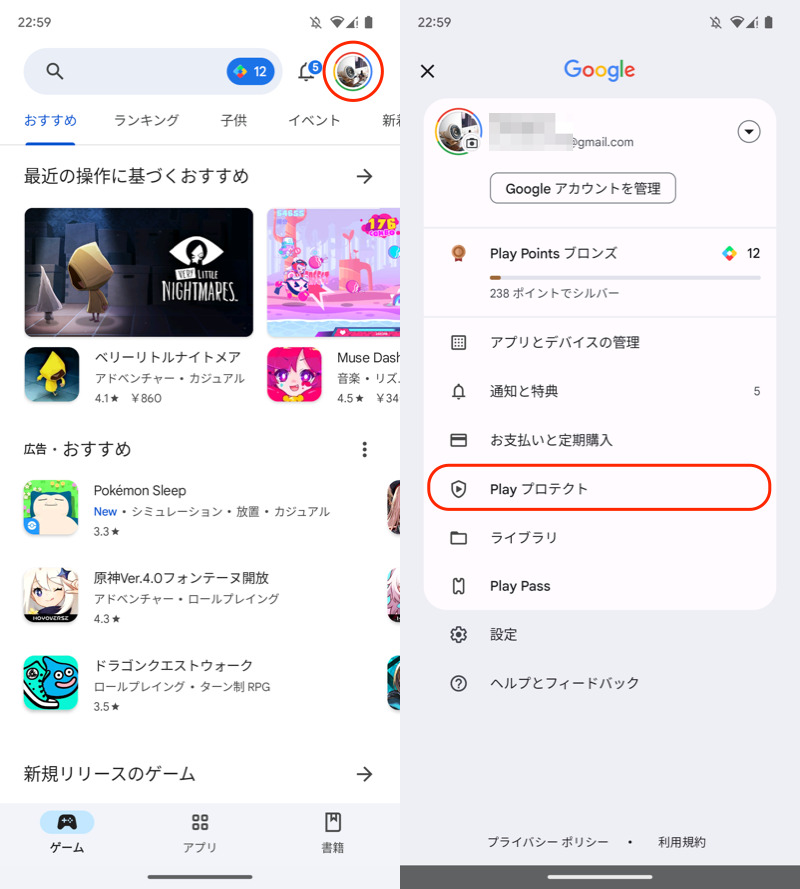The image size is (800, 889).
Task: Open 設定 in the account menu
Action: (503, 634)
